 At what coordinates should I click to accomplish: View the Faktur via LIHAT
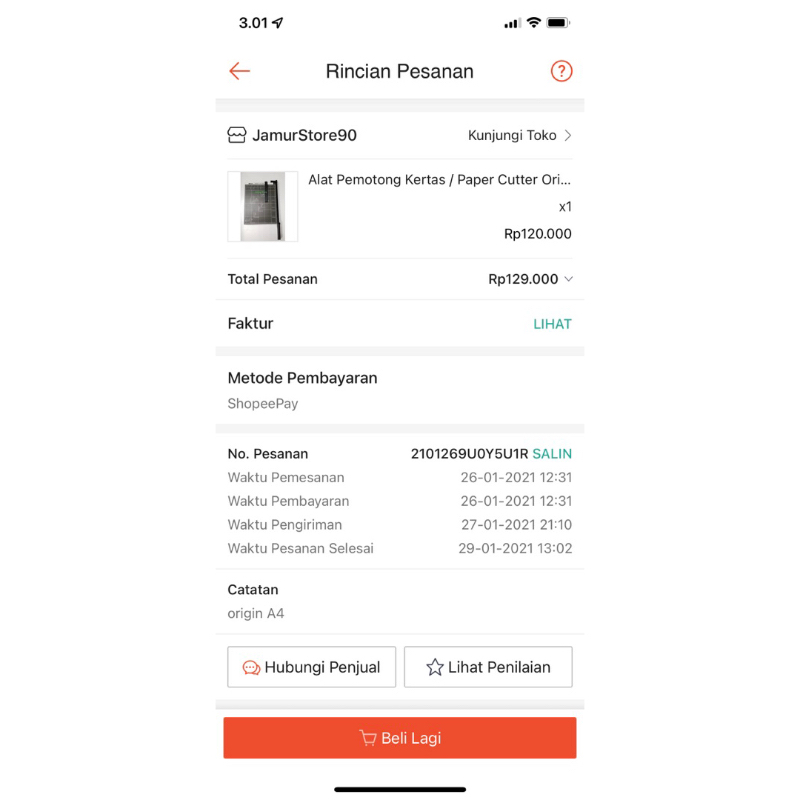(x=552, y=324)
